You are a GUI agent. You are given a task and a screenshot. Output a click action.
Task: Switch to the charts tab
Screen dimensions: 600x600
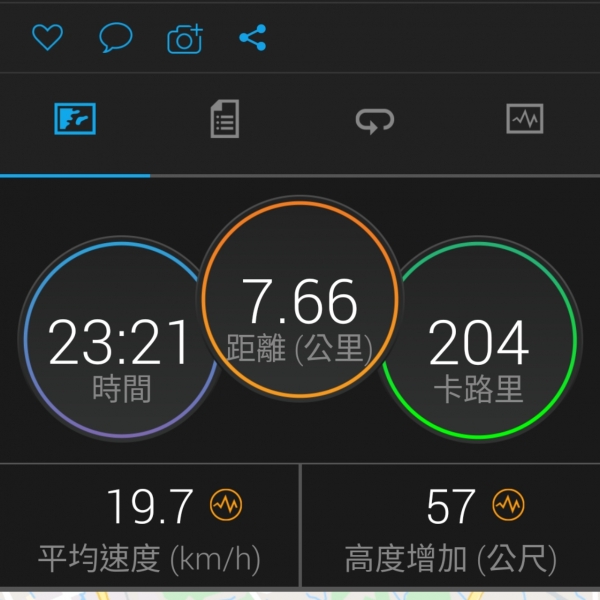[524, 121]
